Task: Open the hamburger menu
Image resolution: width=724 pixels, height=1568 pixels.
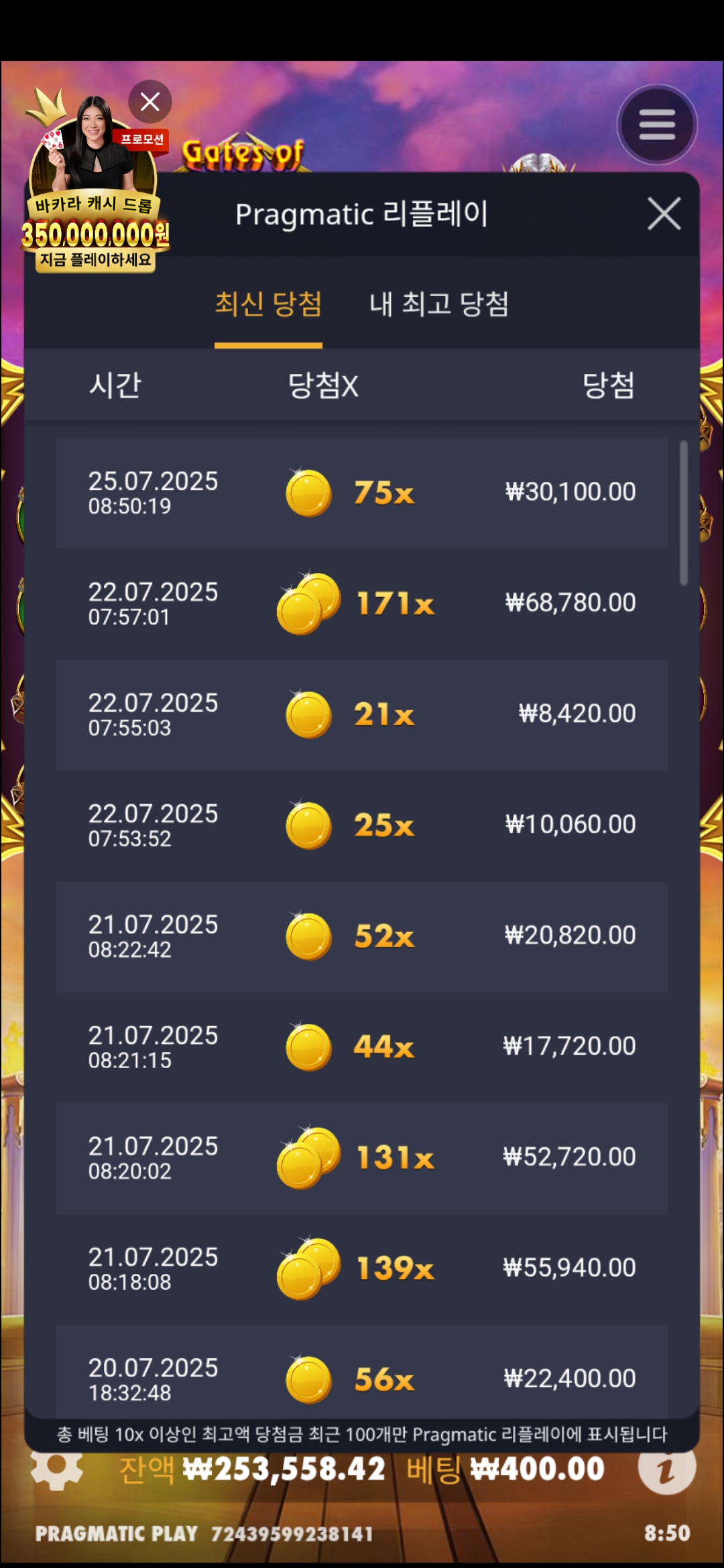Action: click(657, 125)
